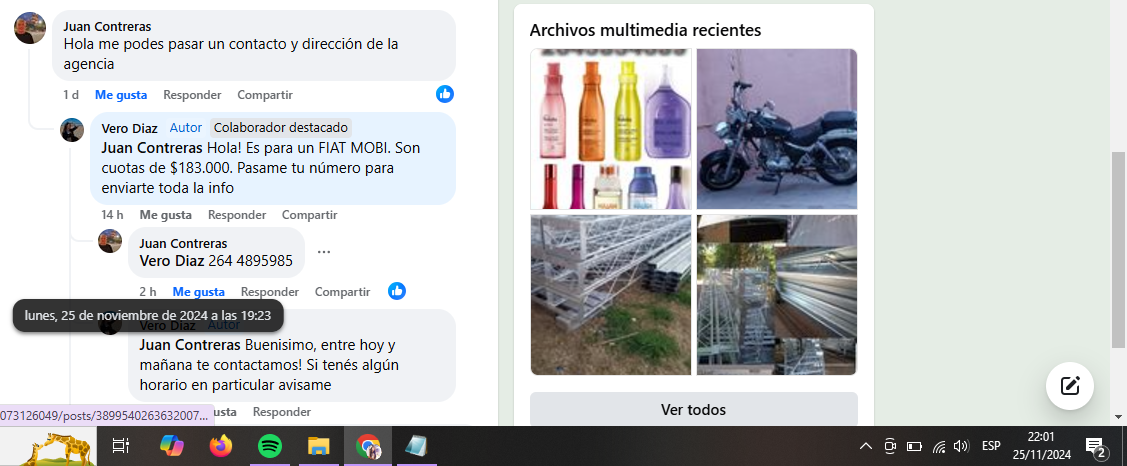
Task: Reply to Juan's comment with the phone number
Action: click(270, 292)
